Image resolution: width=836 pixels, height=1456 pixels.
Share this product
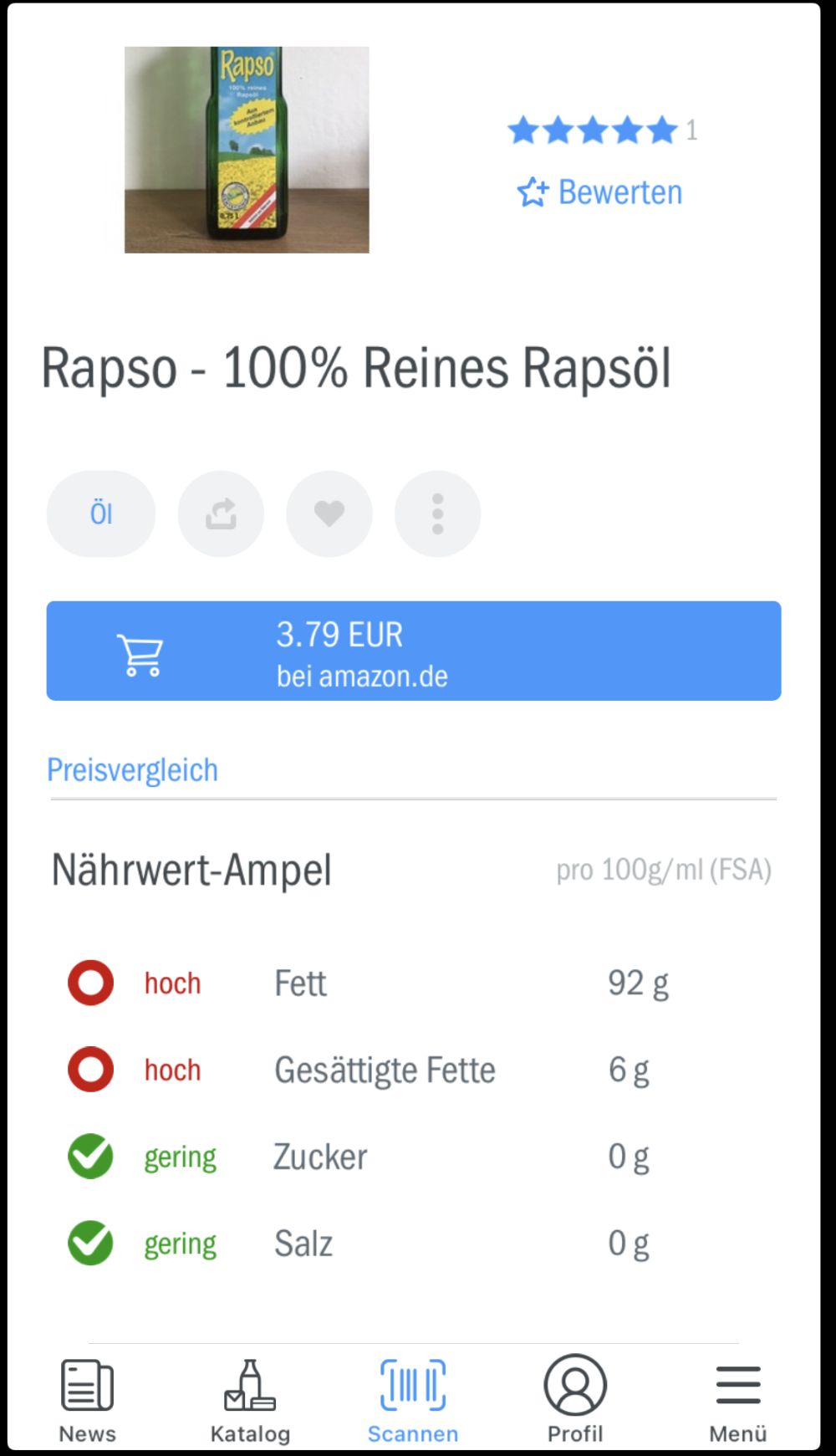[221, 513]
